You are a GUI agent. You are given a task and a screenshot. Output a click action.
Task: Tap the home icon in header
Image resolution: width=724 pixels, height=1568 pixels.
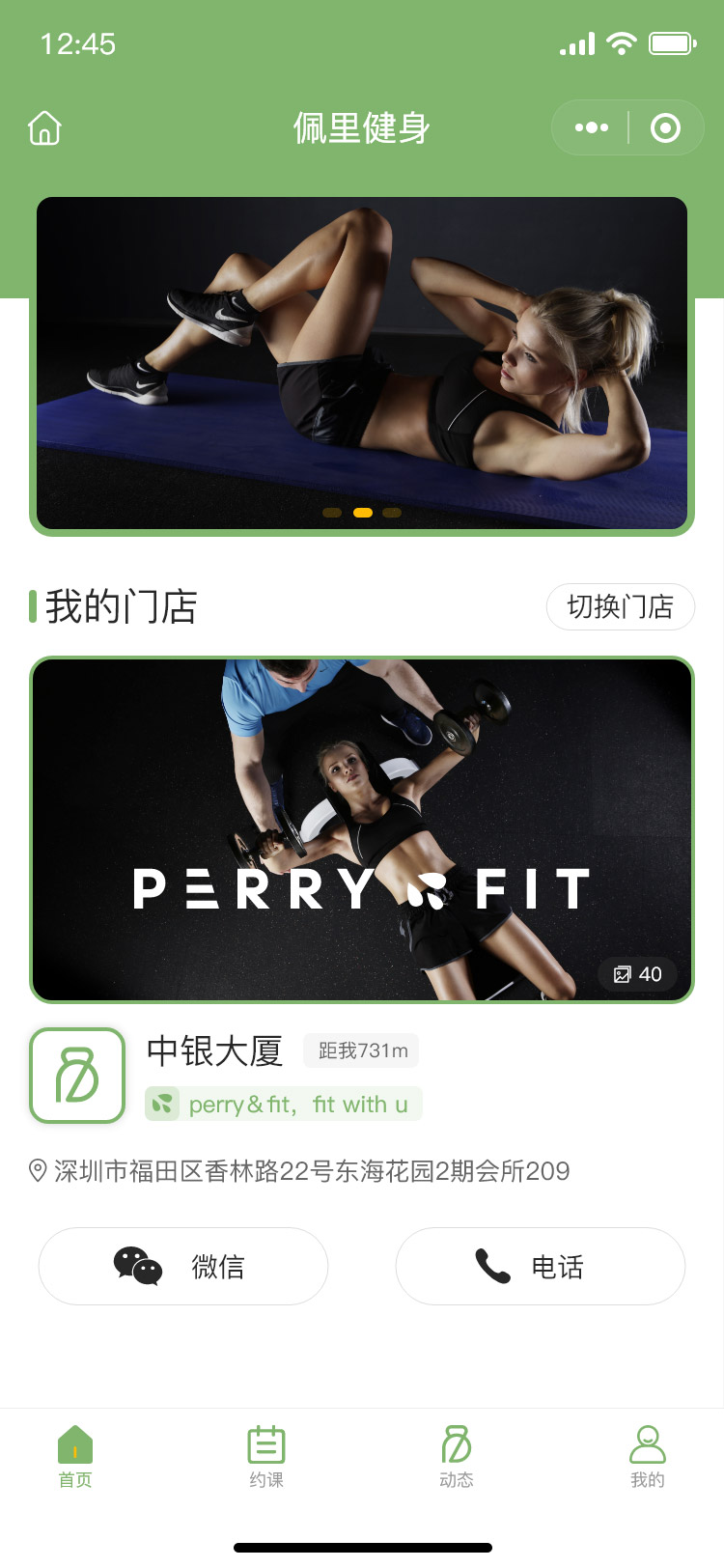click(44, 127)
